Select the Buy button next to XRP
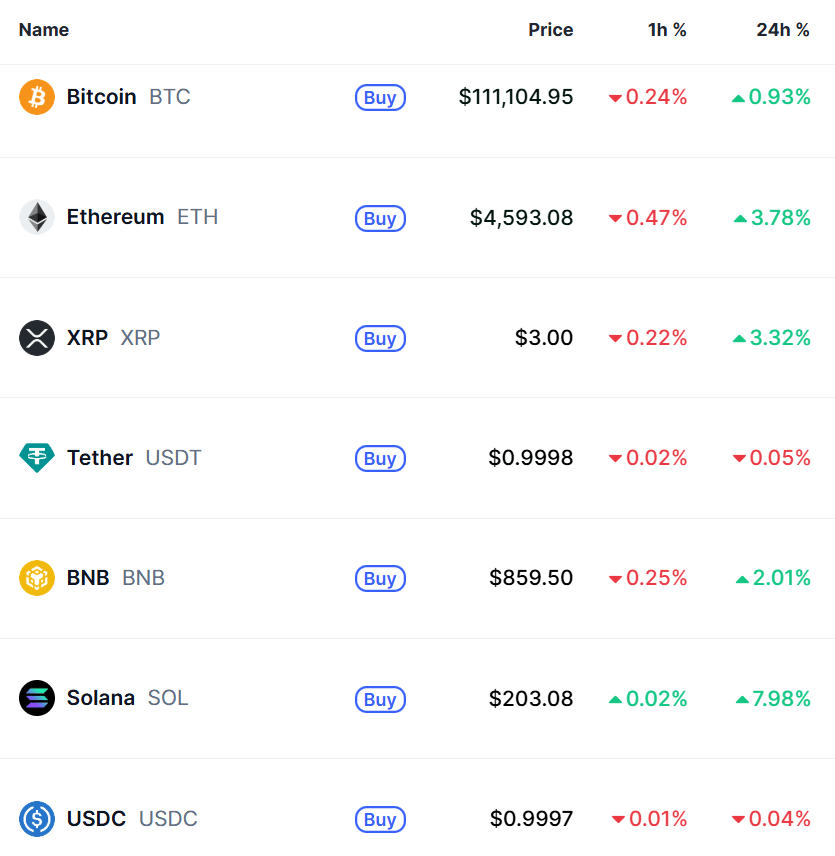835x856 pixels. 380,338
